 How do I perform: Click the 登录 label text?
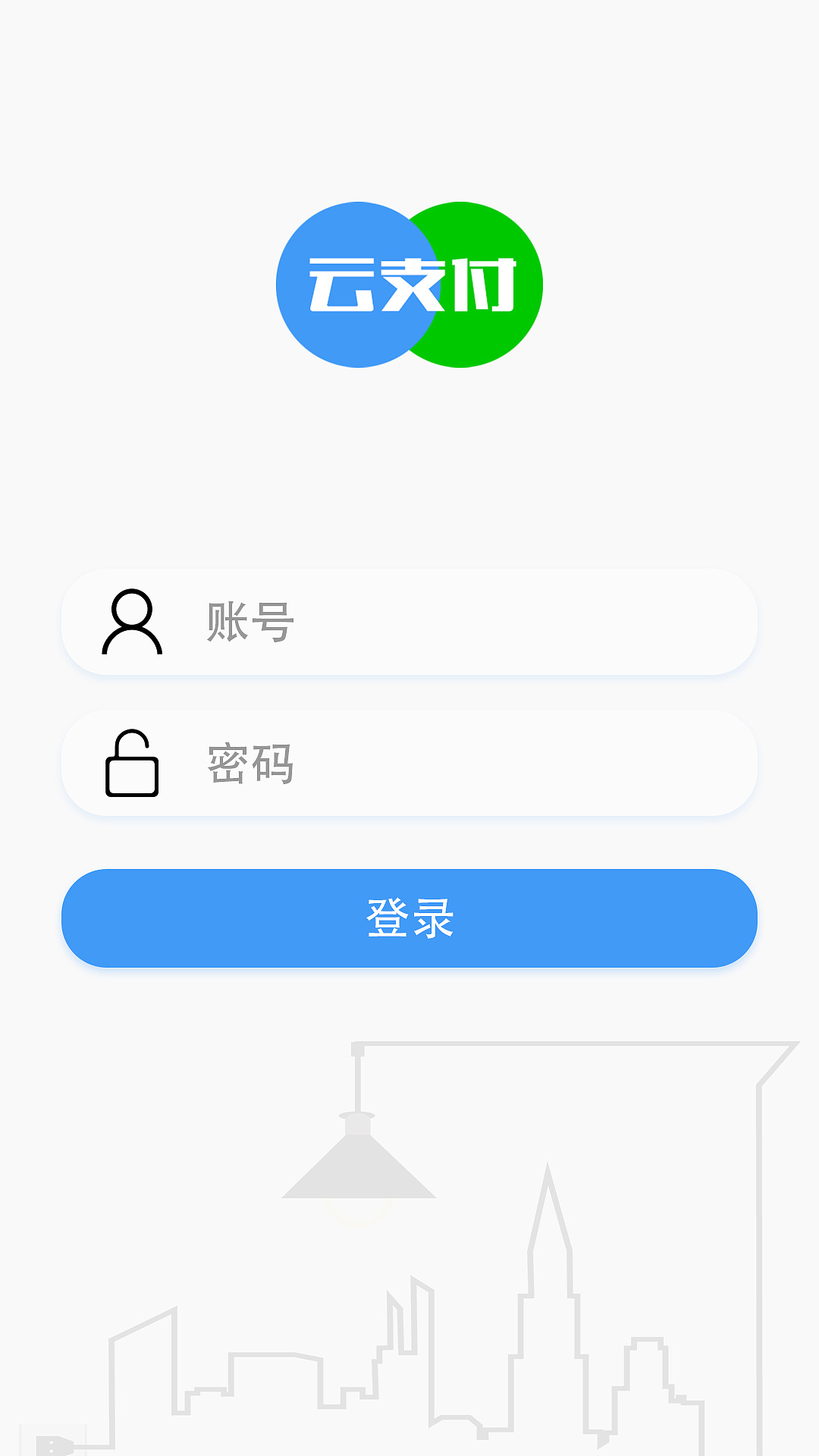coord(409,918)
